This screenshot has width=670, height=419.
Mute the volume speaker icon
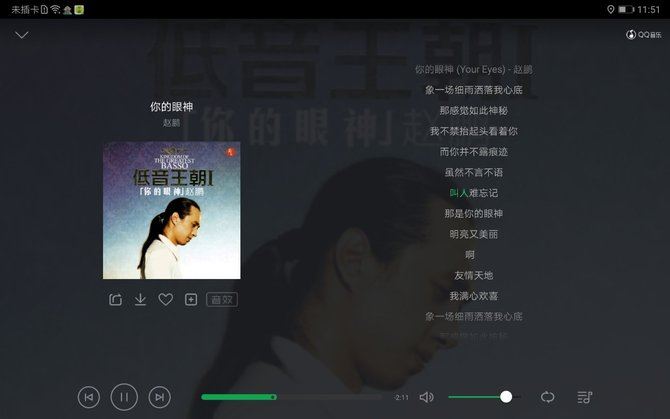click(x=427, y=397)
